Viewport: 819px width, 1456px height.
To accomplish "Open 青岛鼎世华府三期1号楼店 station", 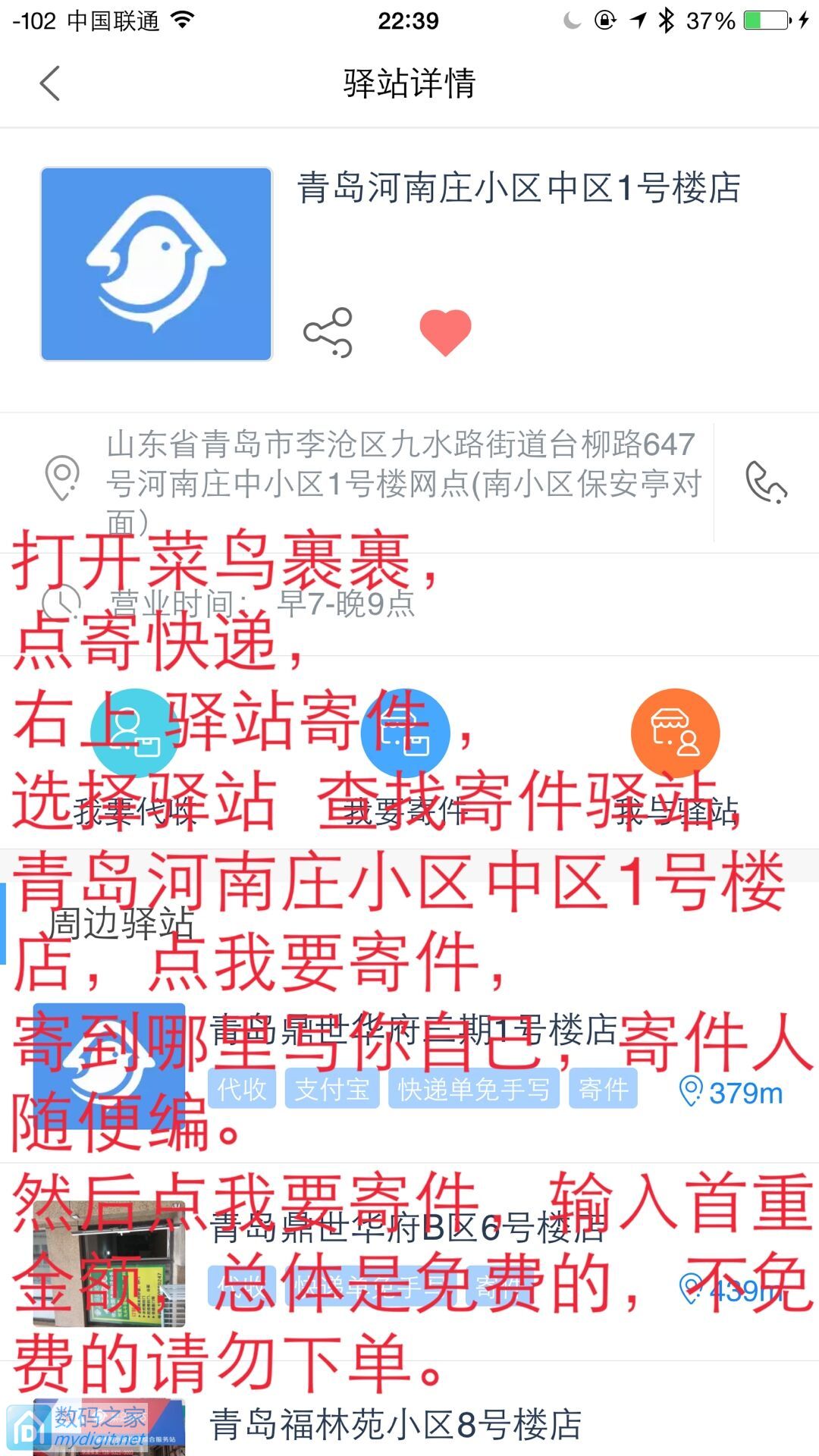I will [413, 1031].
